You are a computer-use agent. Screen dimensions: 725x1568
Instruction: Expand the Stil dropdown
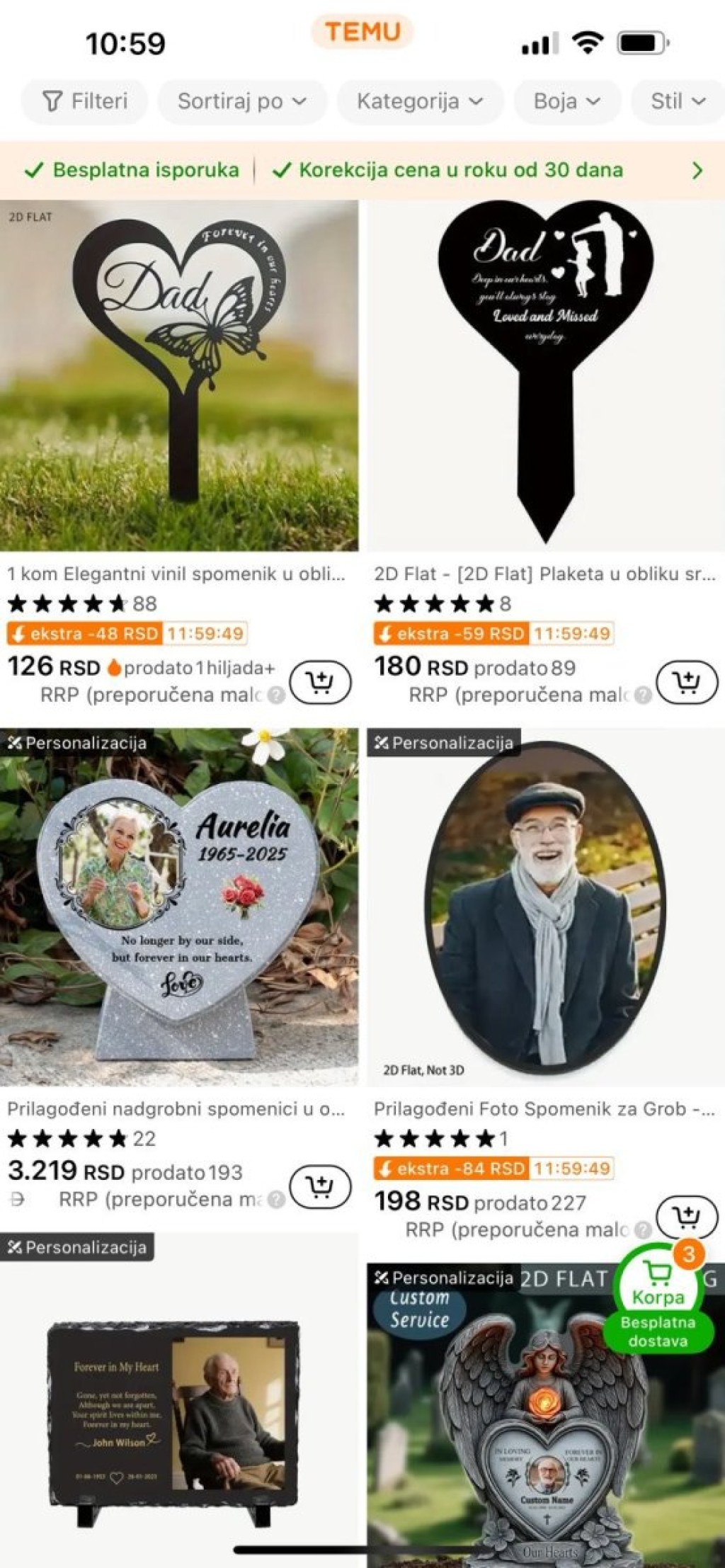coord(678,101)
